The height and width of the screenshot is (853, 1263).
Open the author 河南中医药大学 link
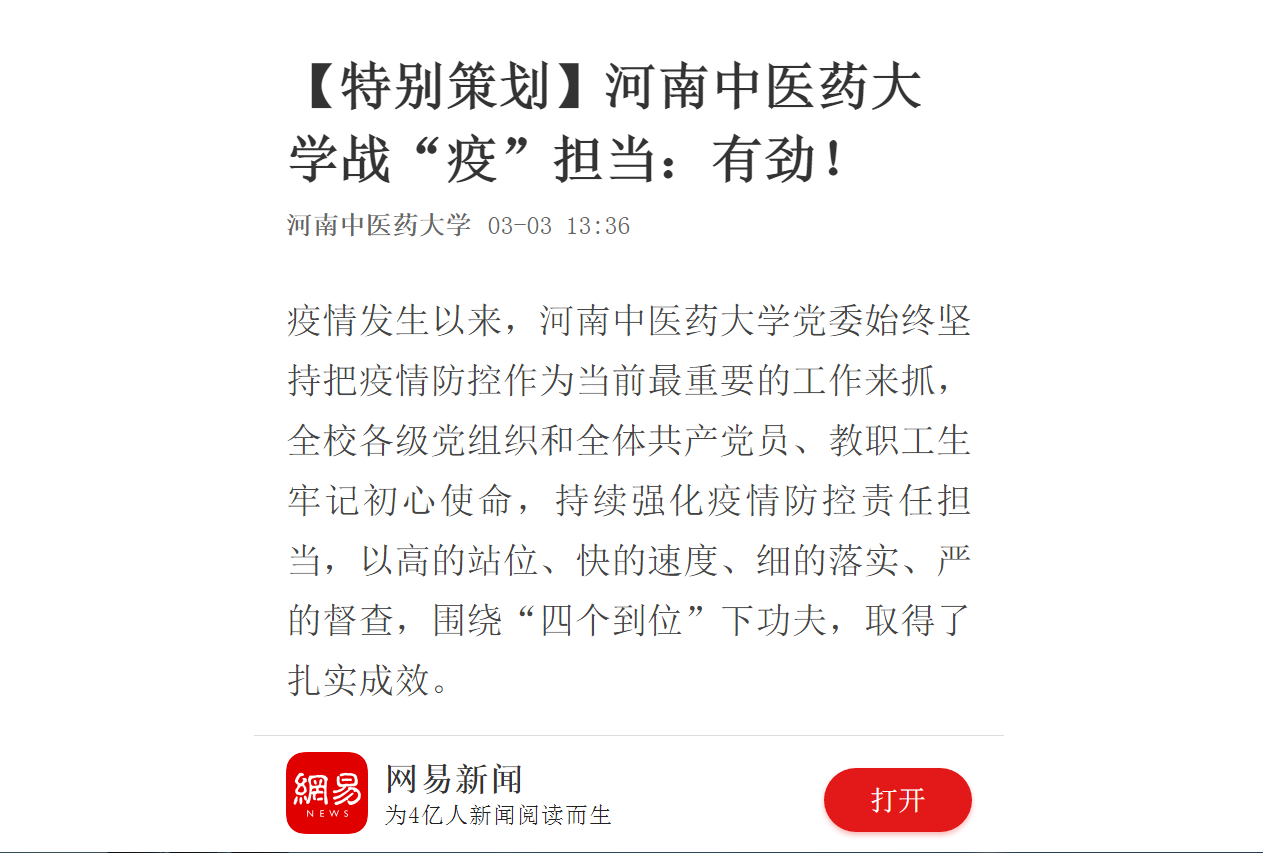(x=378, y=225)
